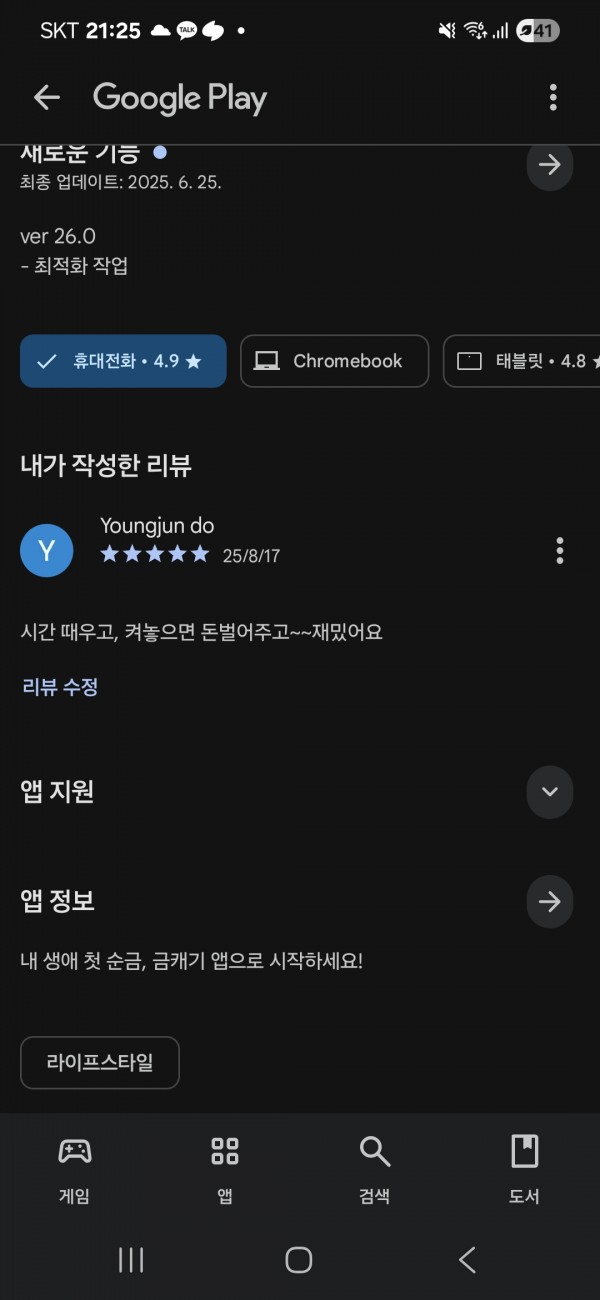
Task: Select the Chromebook chip
Action: pyautogui.click(x=335, y=361)
